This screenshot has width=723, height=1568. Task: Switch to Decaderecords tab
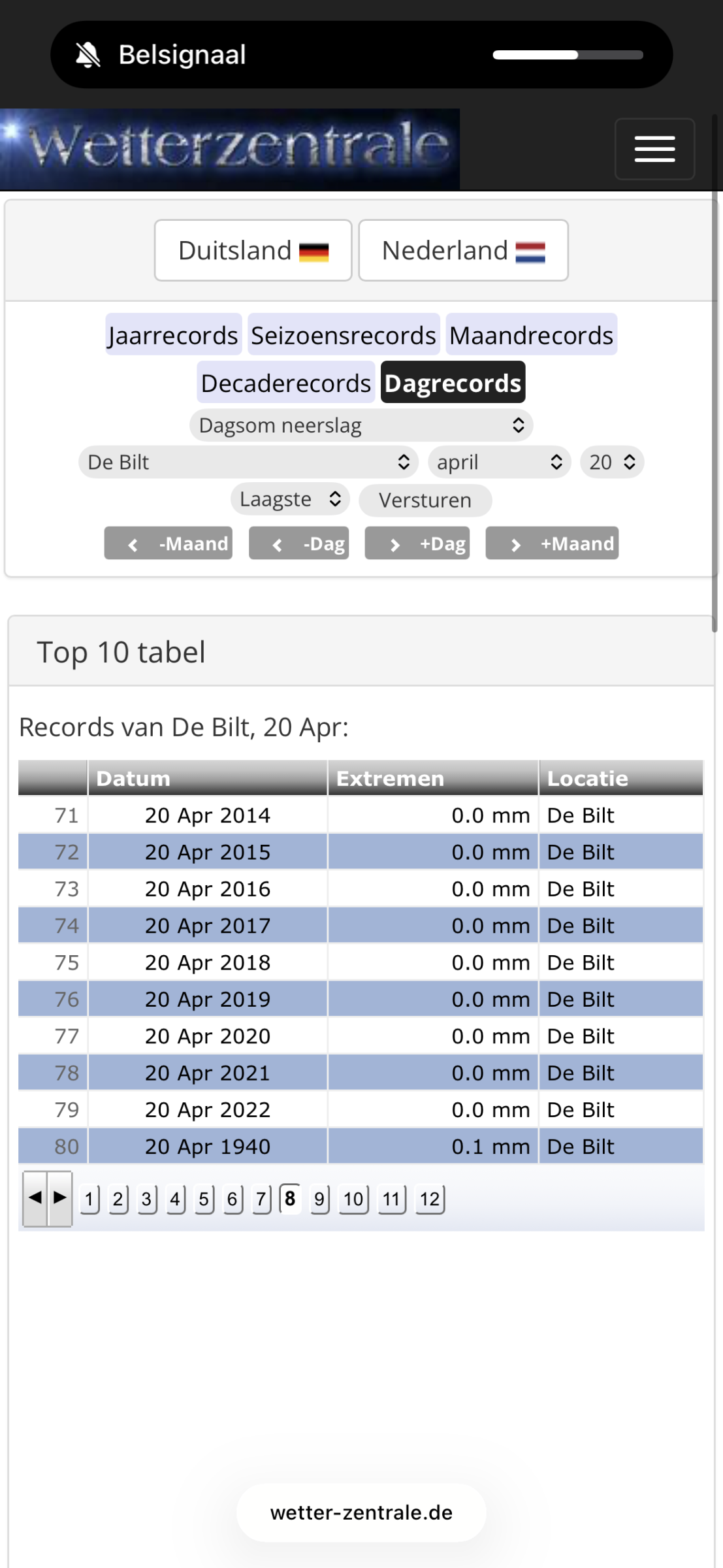285,383
